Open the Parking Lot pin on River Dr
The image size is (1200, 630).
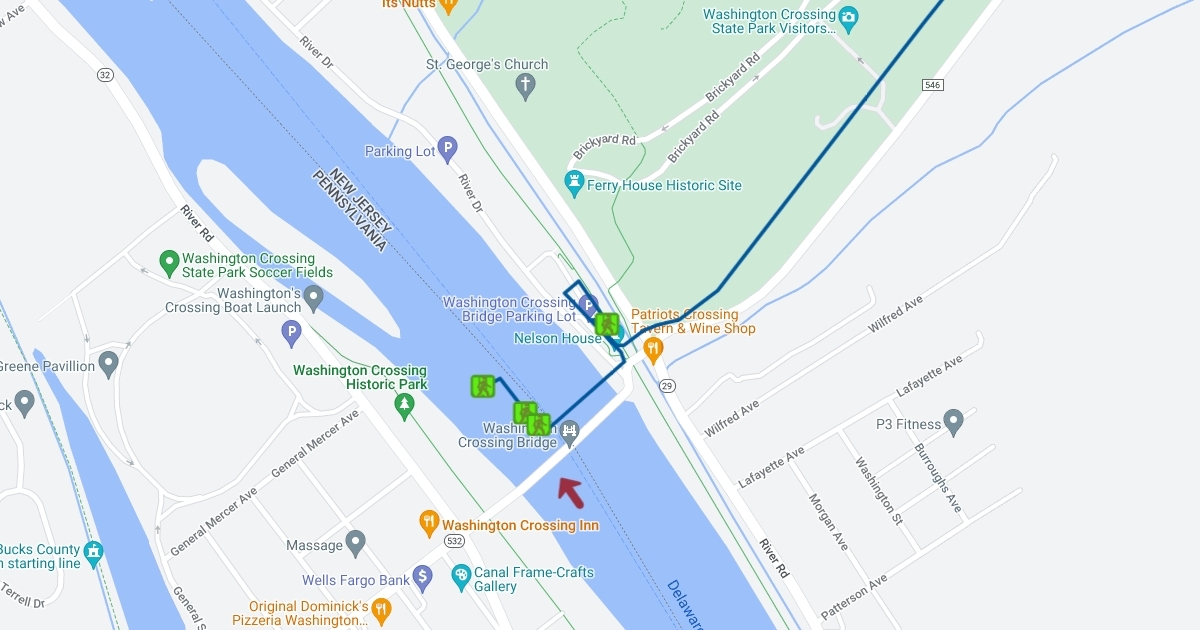(448, 150)
